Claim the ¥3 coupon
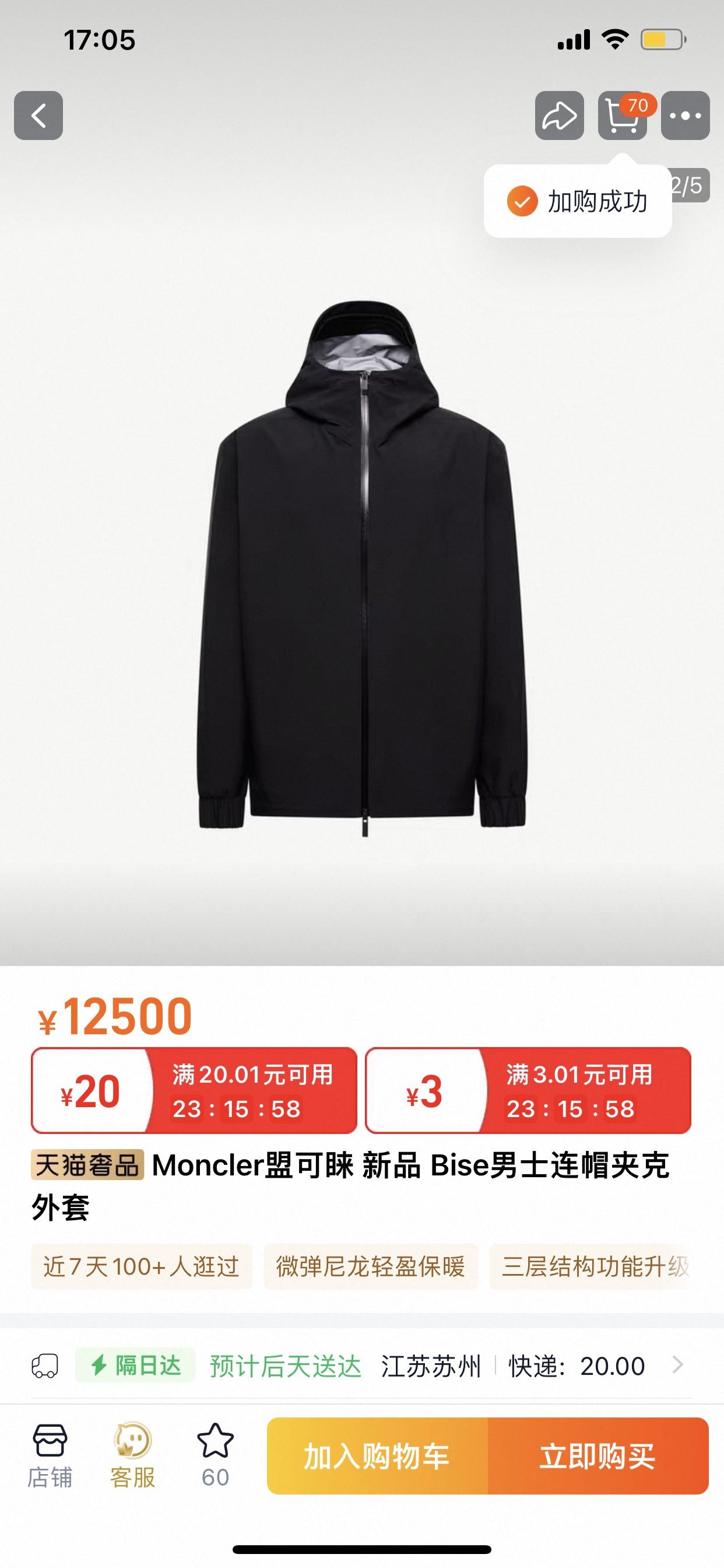The image size is (724, 1568). tap(528, 1090)
